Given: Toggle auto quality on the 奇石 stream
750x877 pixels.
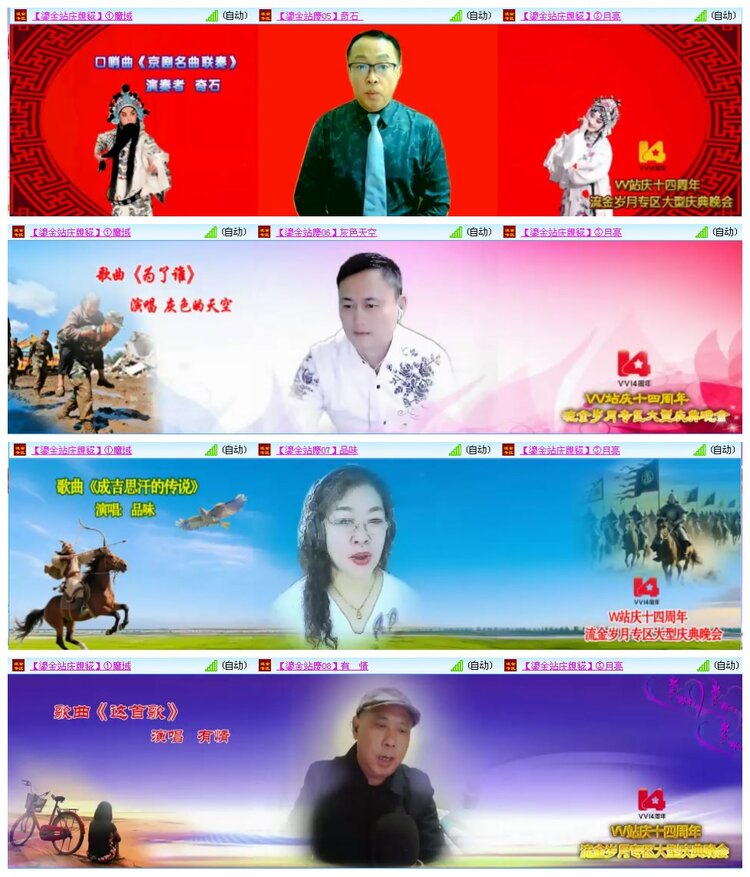Looking at the screenshot, I should pyautogui.click(x=478, y=13).
